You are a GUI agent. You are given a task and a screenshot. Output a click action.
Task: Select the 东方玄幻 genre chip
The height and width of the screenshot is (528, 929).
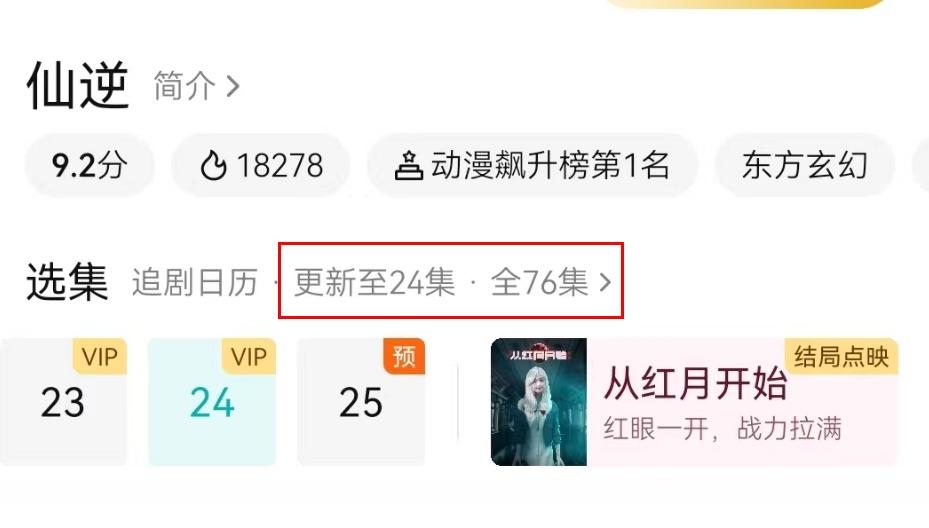click(804, 165)
